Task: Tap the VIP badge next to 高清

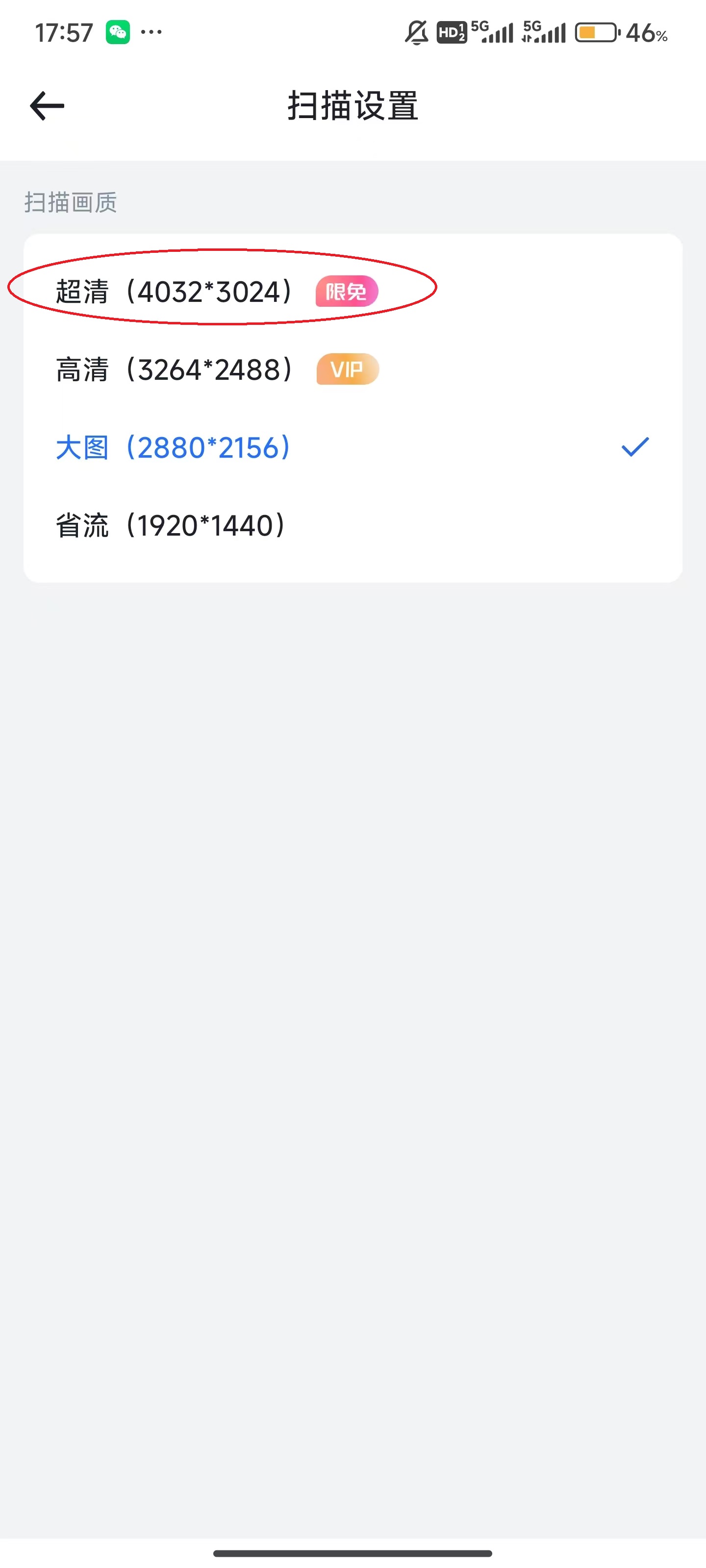Action: click(x=347, y=369)
